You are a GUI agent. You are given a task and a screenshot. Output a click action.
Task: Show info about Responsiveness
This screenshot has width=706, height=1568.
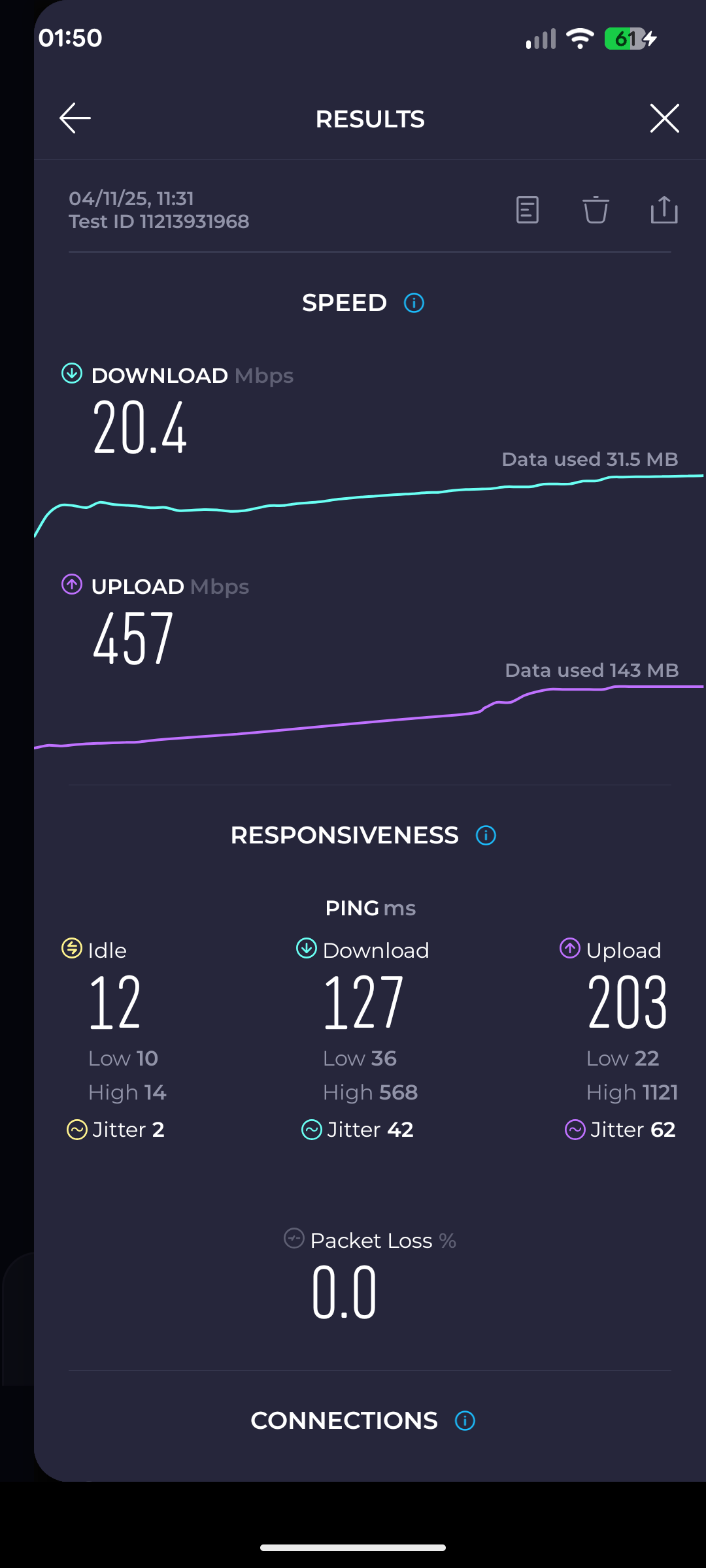tap(486, 835)
